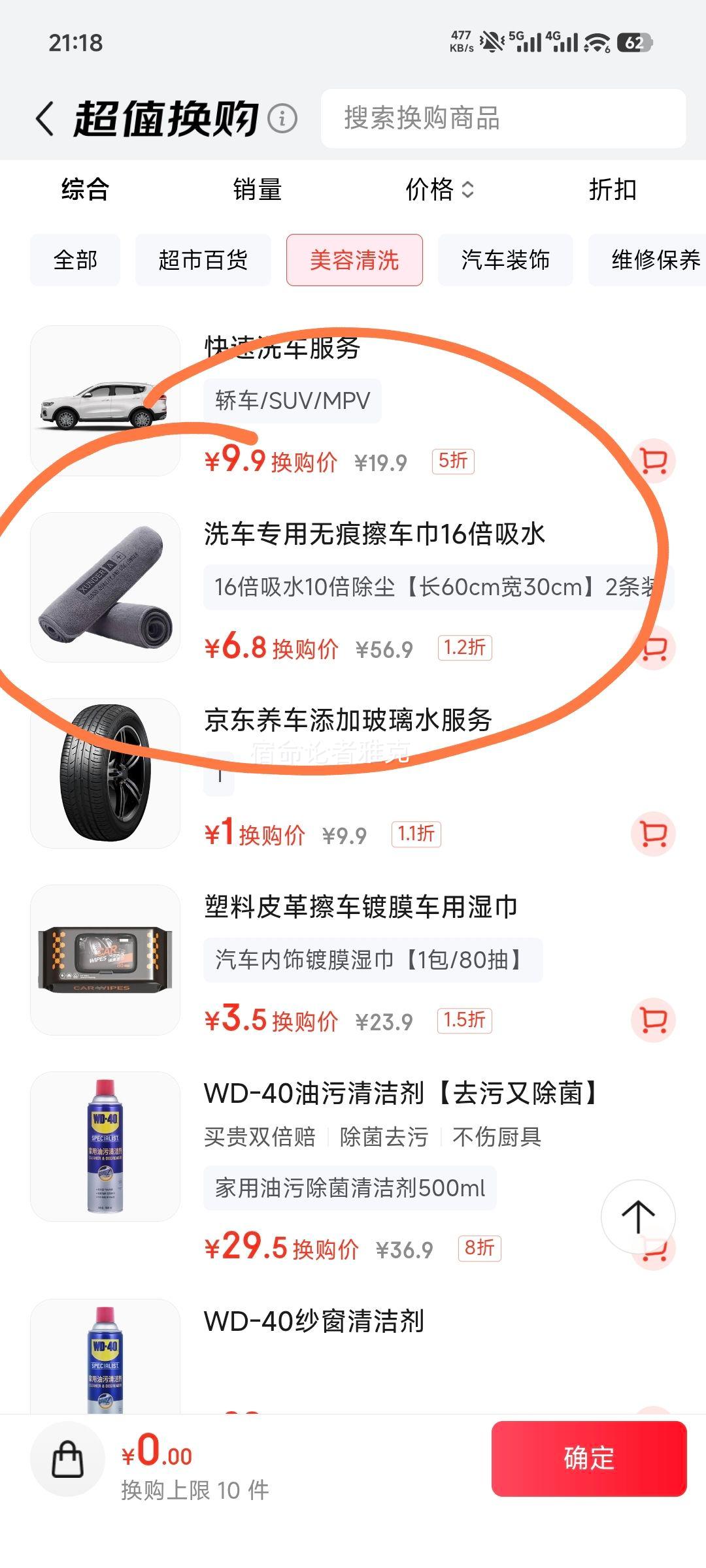Switch filter to 超市百货
Screen dimensions: 706x1568
pyautogui.click(x=203, y=259)
